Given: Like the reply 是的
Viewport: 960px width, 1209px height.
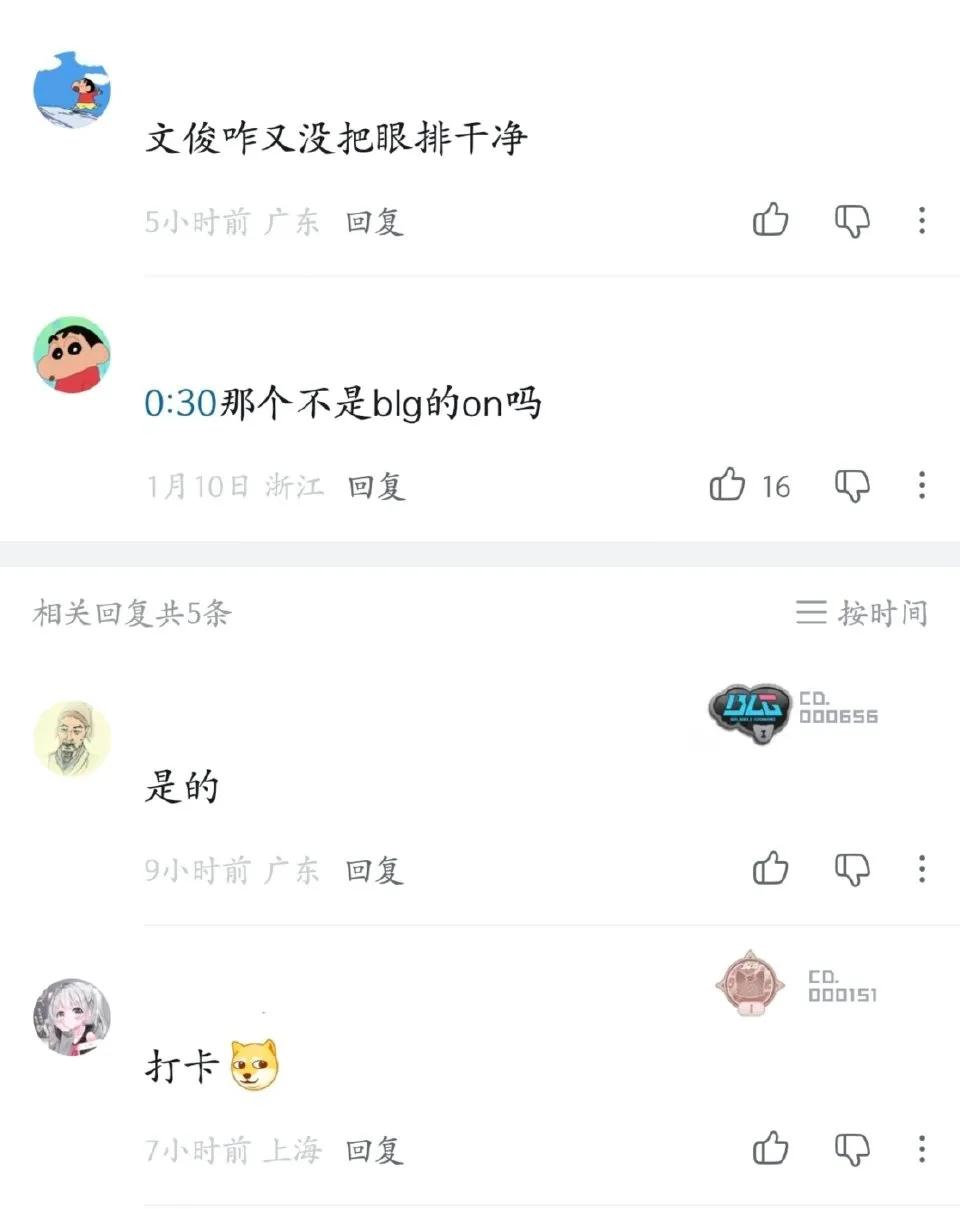Looking at the screenshot, I should 770,868.
